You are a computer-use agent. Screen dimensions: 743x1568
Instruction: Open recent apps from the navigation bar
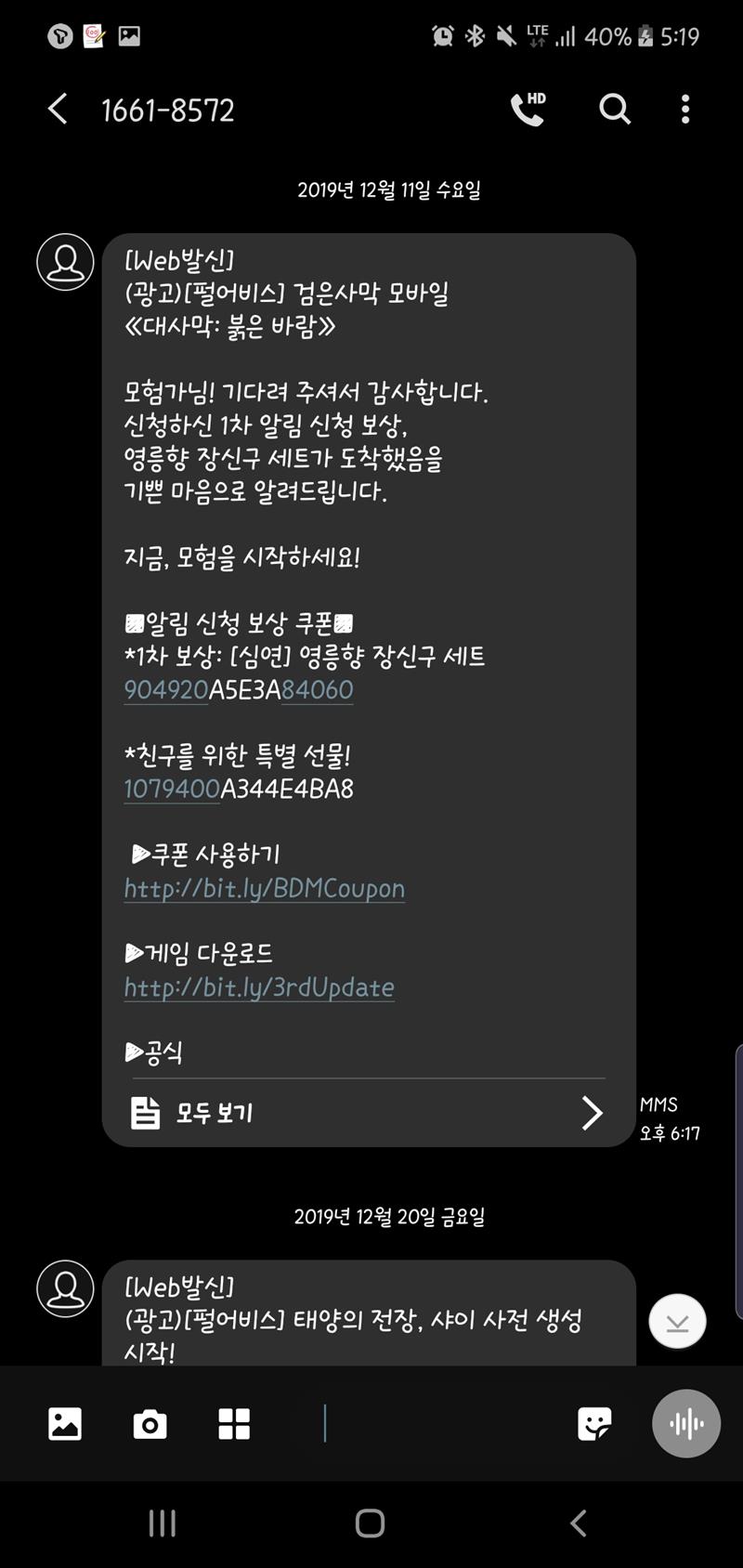(163, 1523)
